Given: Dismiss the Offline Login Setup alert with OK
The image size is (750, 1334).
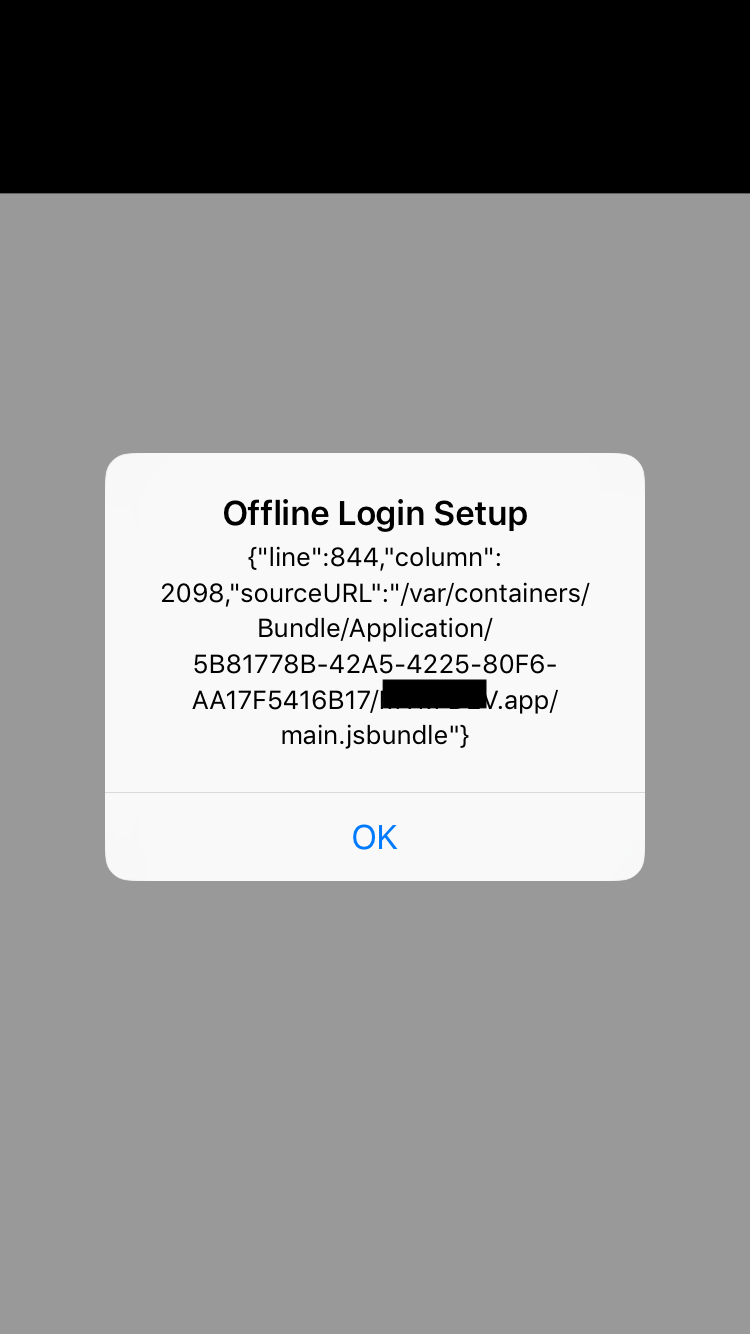Looking at the screenshot, I should 375,837.
